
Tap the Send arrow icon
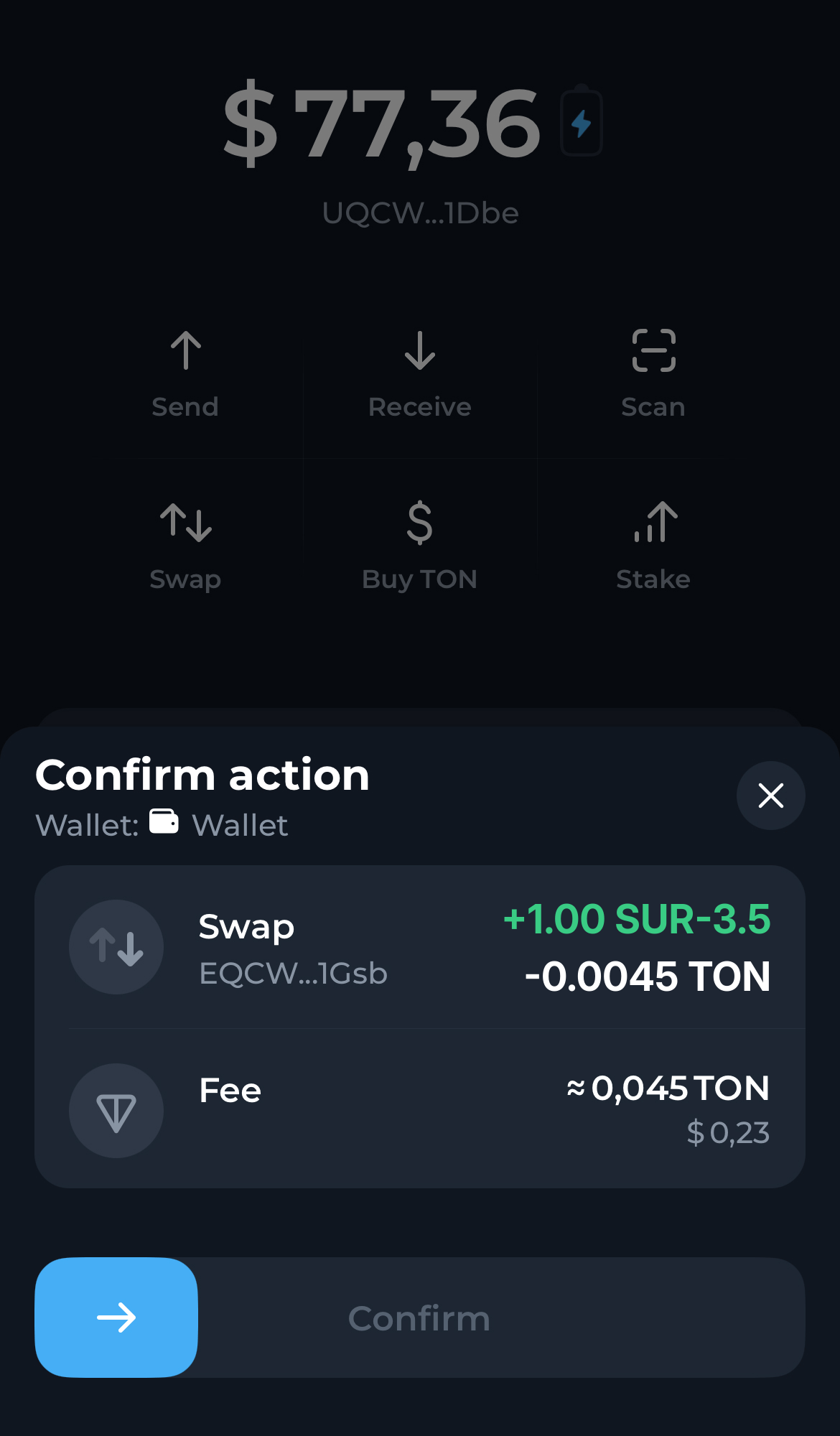coord(185,351)
